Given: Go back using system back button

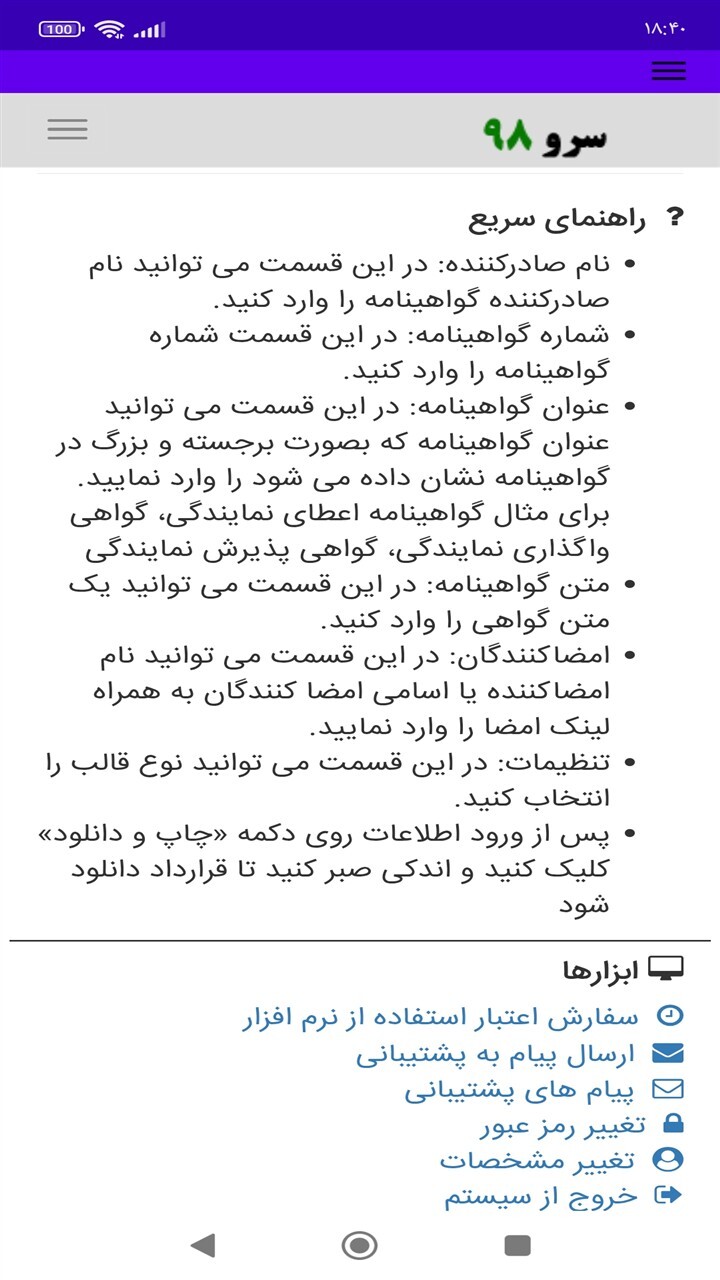Looking at the screenshot, I should coord(203,1245).
